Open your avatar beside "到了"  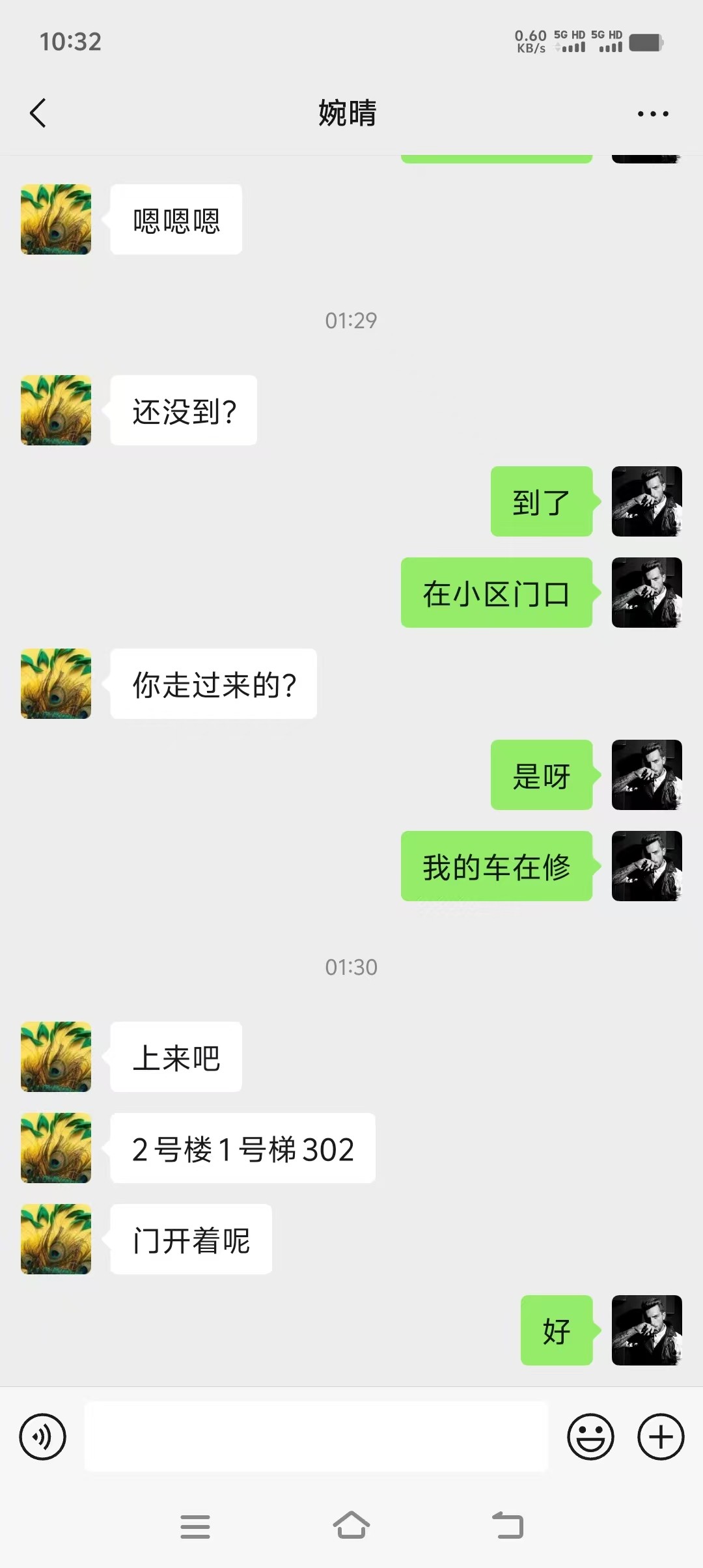pos(646,501)
